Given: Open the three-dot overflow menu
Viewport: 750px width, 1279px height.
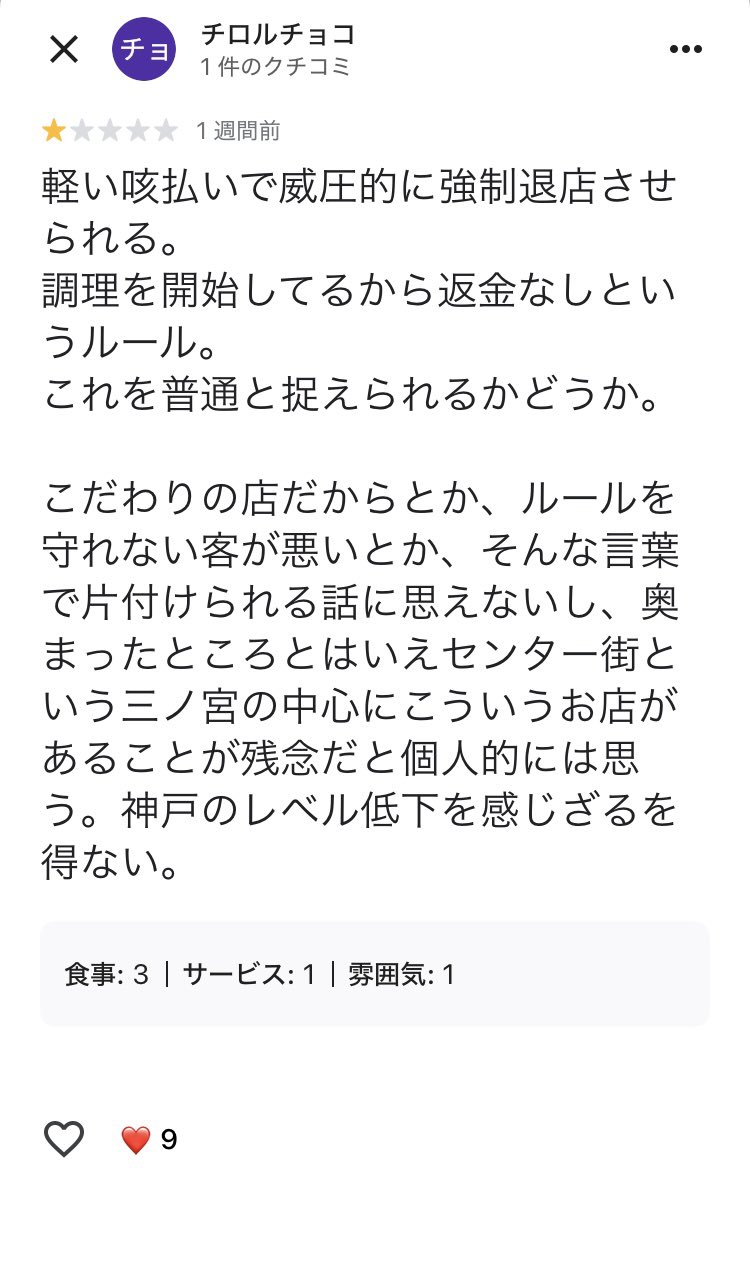Looking at the screenshot, I should point(685,49).
